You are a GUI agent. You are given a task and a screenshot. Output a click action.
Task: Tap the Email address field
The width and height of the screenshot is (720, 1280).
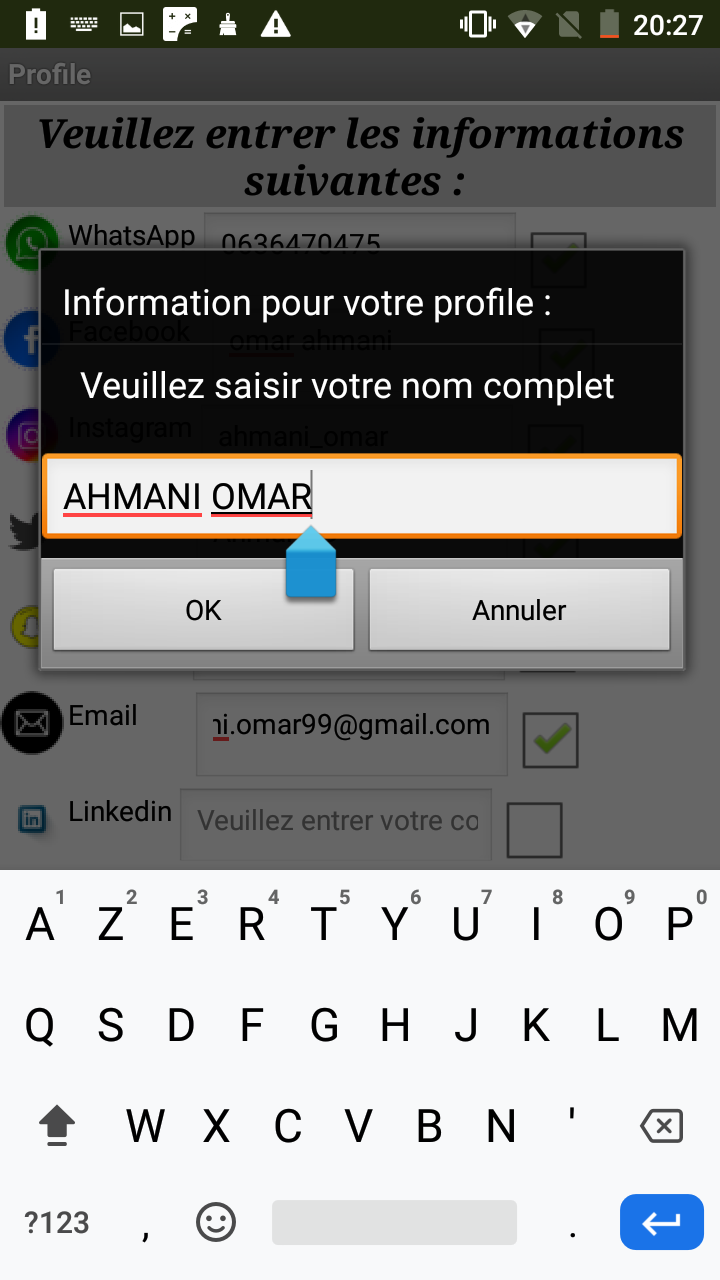[x=351, y=733]
